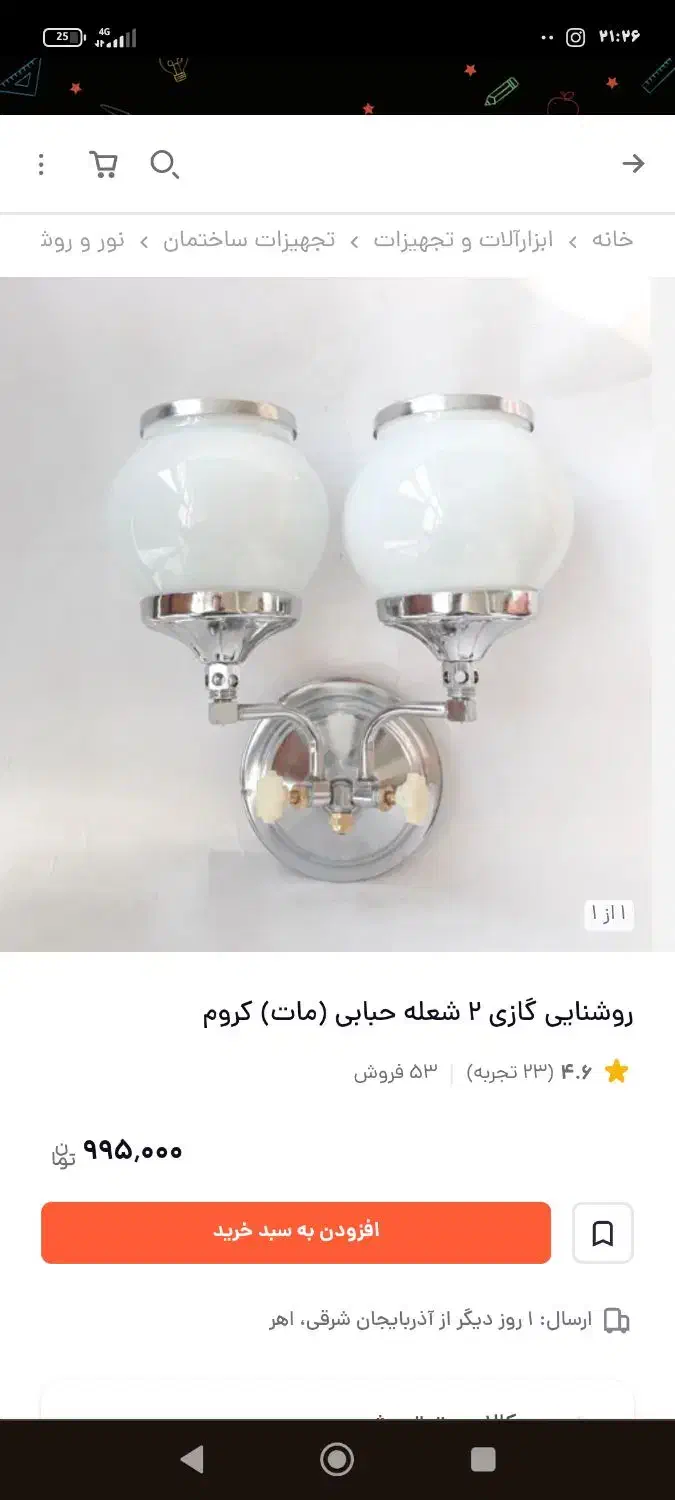Image resolution: width=675 pixels, height=1500 pixels.
Task: Bookmark this gas lamp product
Action: pos(602,1233)
